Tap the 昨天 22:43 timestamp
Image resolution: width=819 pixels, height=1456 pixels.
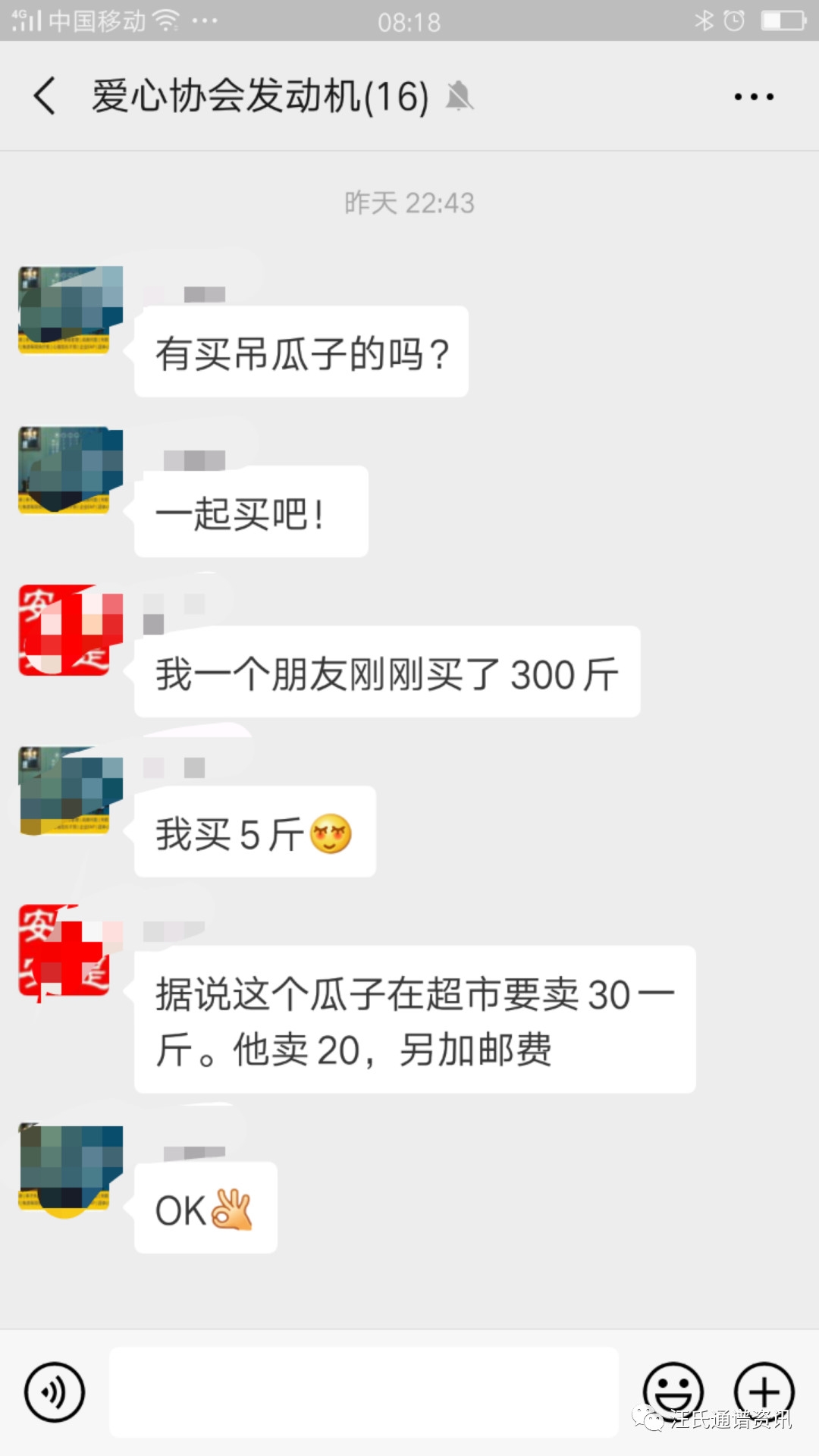tap(409, 202)
